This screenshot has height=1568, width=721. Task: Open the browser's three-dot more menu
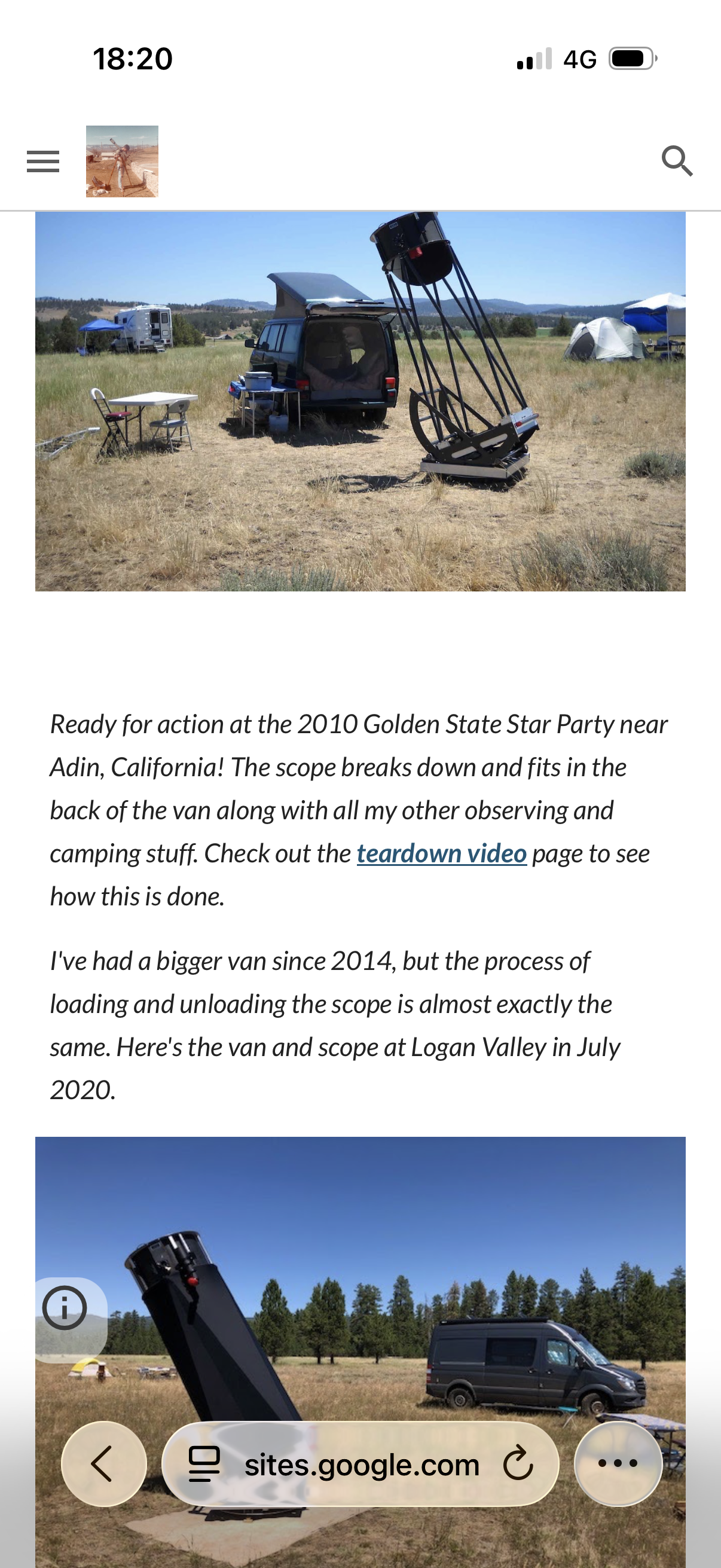tap(618, 1464)
